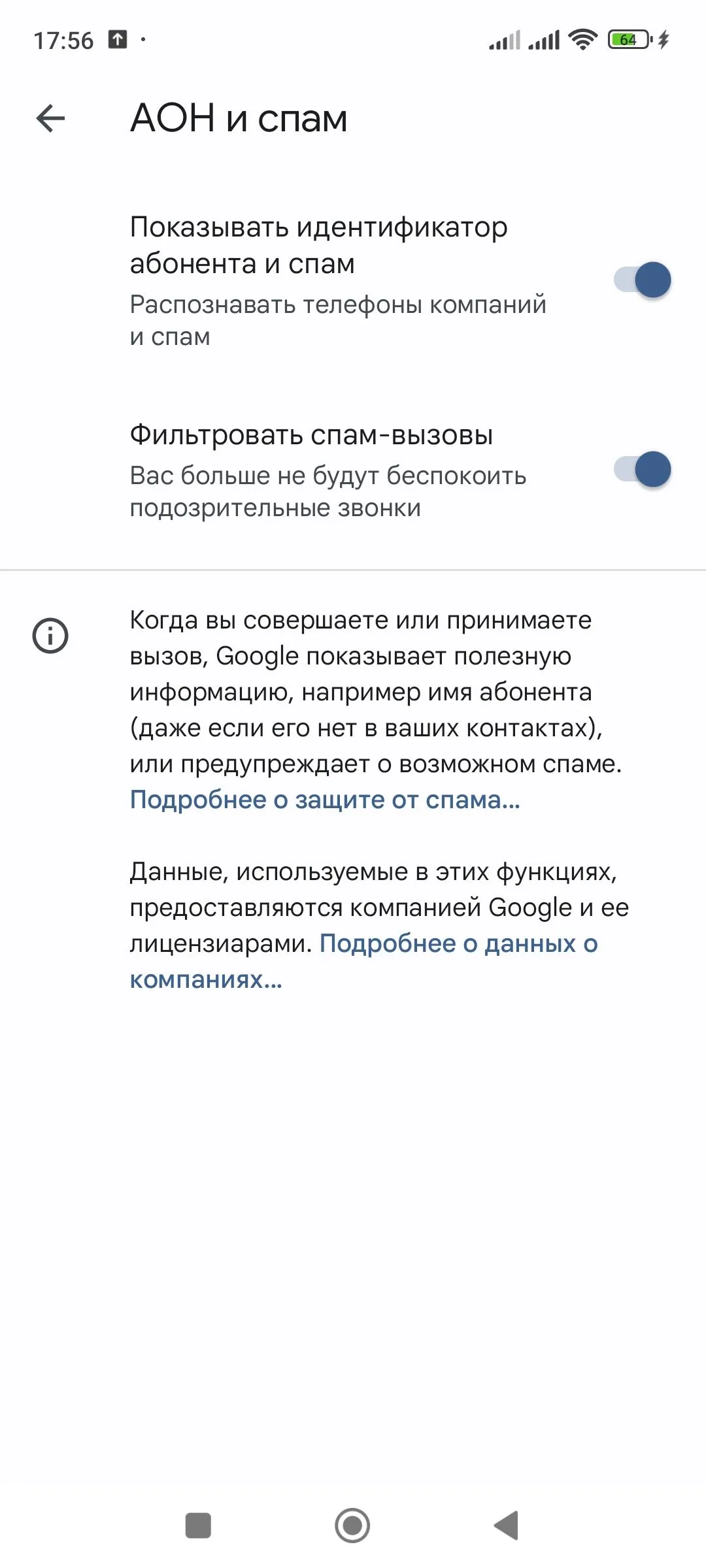Tap the system home button
The width and height of the screenshot is (706, 1568).
pyautogui.click(x=352, y=1526)
